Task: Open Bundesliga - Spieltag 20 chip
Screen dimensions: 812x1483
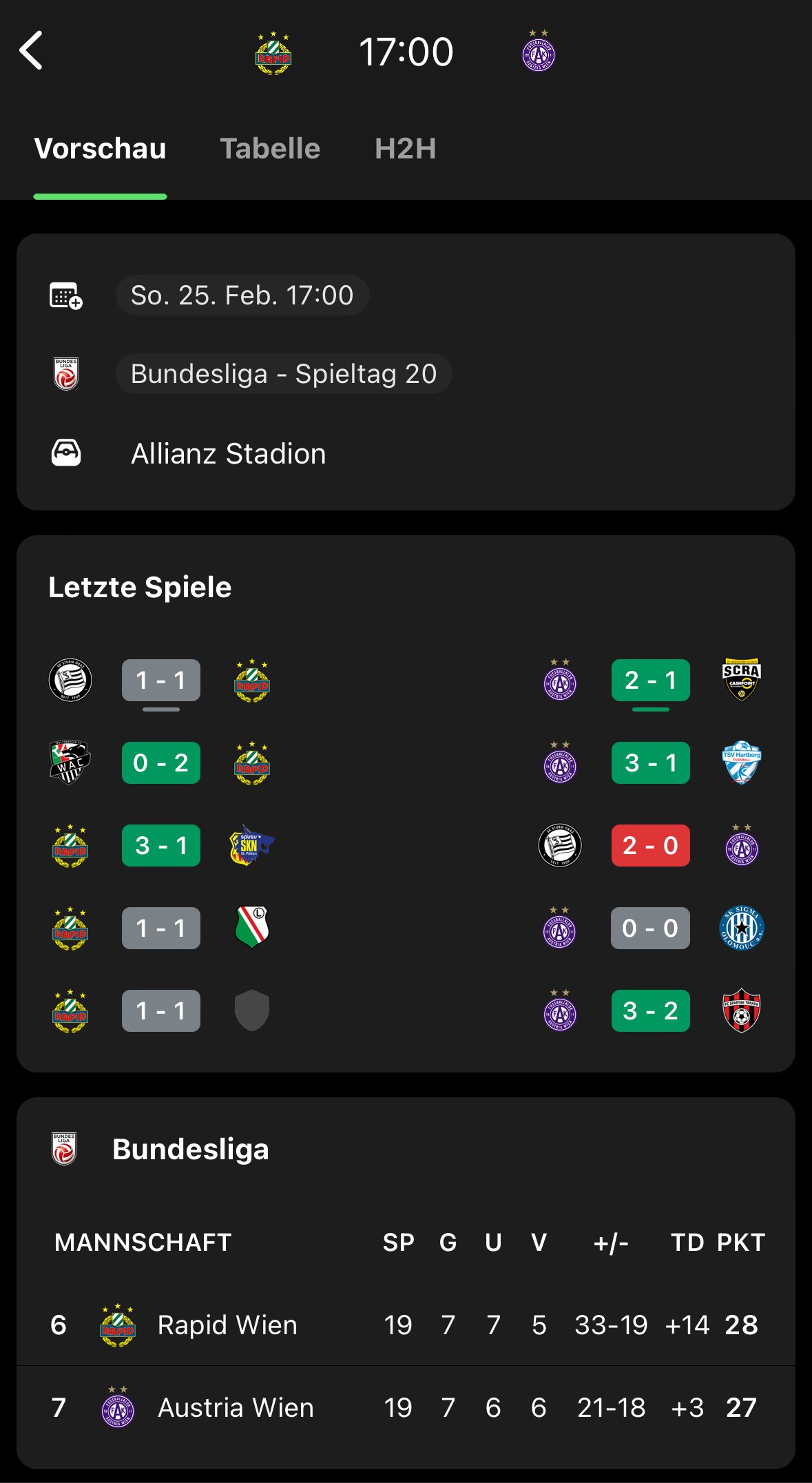Action: coord(284,374)
